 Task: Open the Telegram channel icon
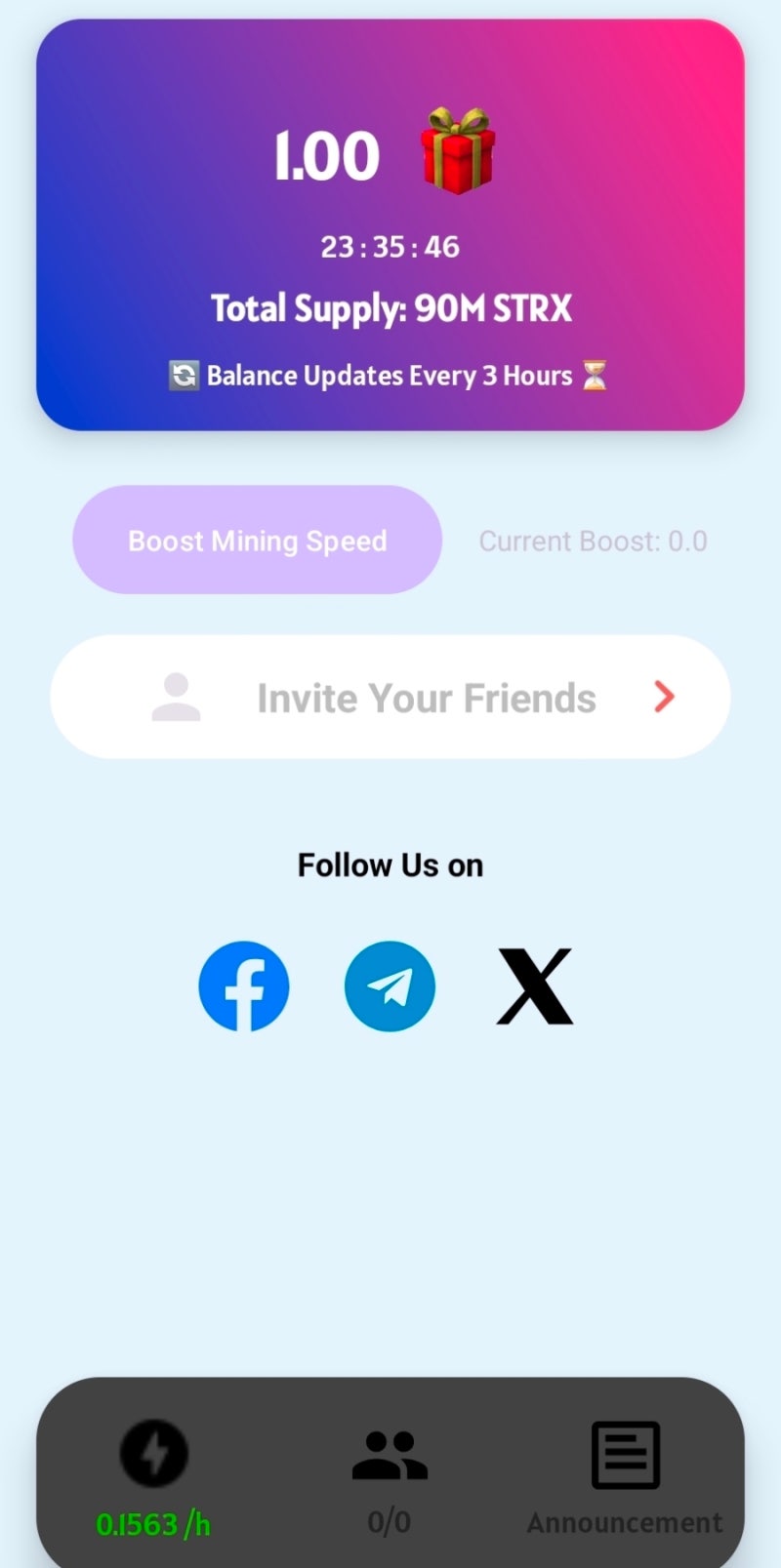[390, 985]
